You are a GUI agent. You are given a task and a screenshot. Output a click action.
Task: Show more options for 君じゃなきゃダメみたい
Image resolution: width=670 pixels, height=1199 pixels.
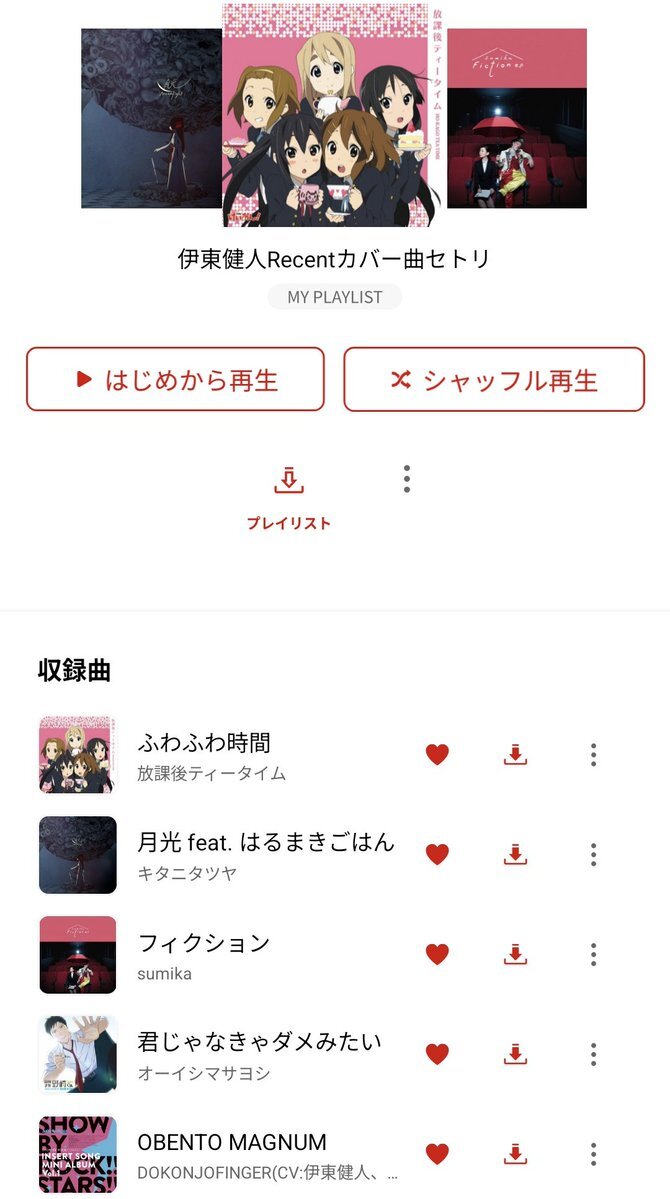coord(593,1054)
